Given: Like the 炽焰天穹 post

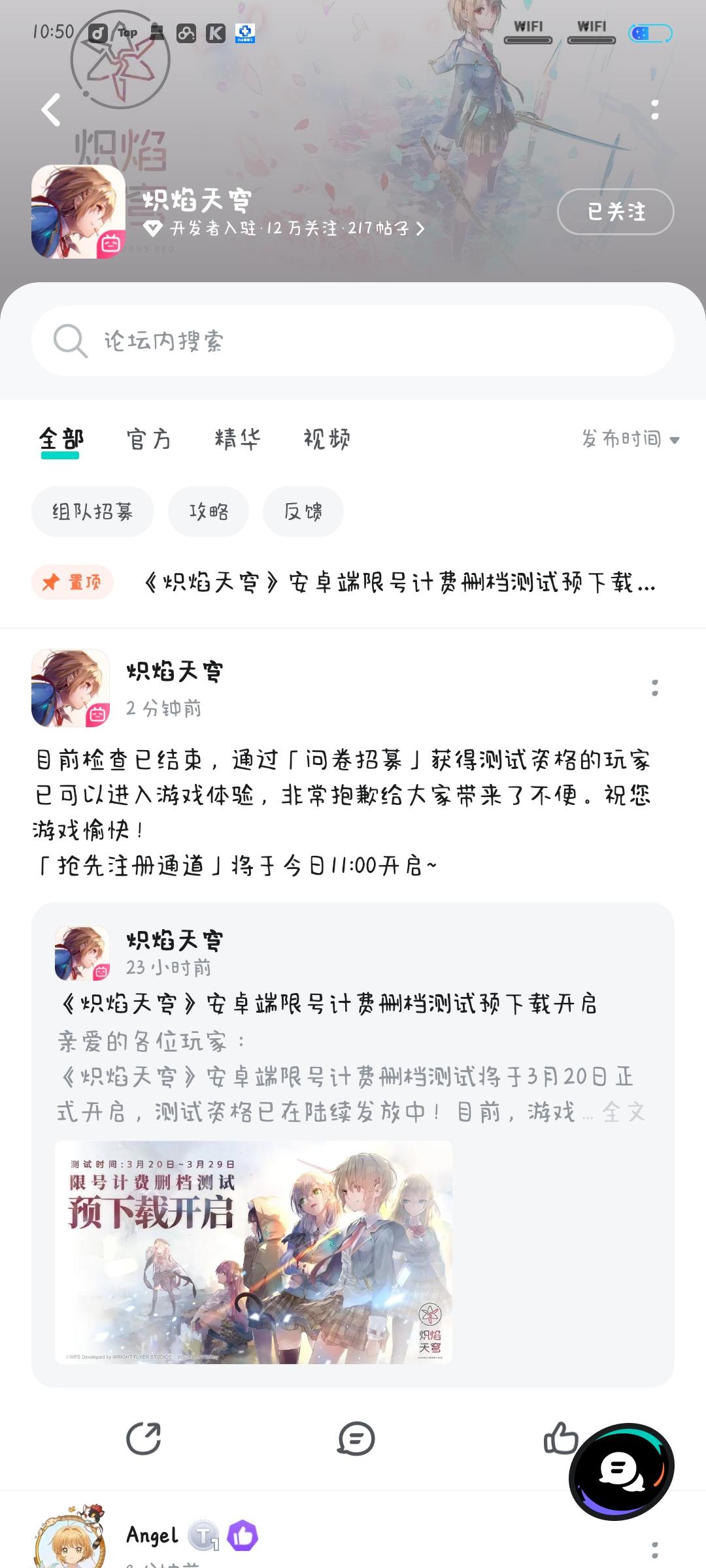Looking at the screenshot, I should click(560, 1439).
